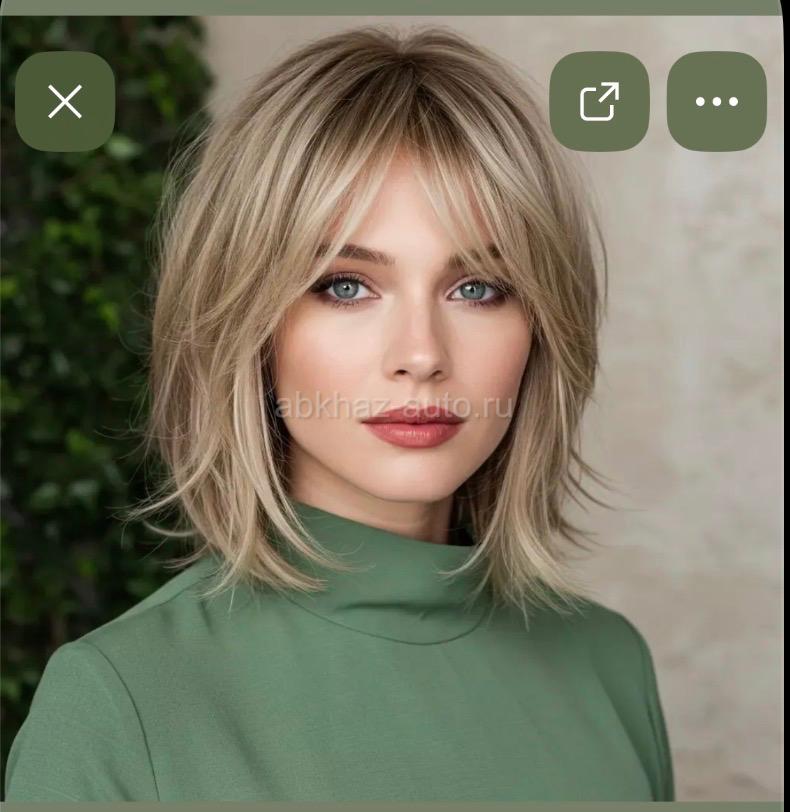Close the image viewer
Viewport: 790px width, 812px height.
point(65,101)
